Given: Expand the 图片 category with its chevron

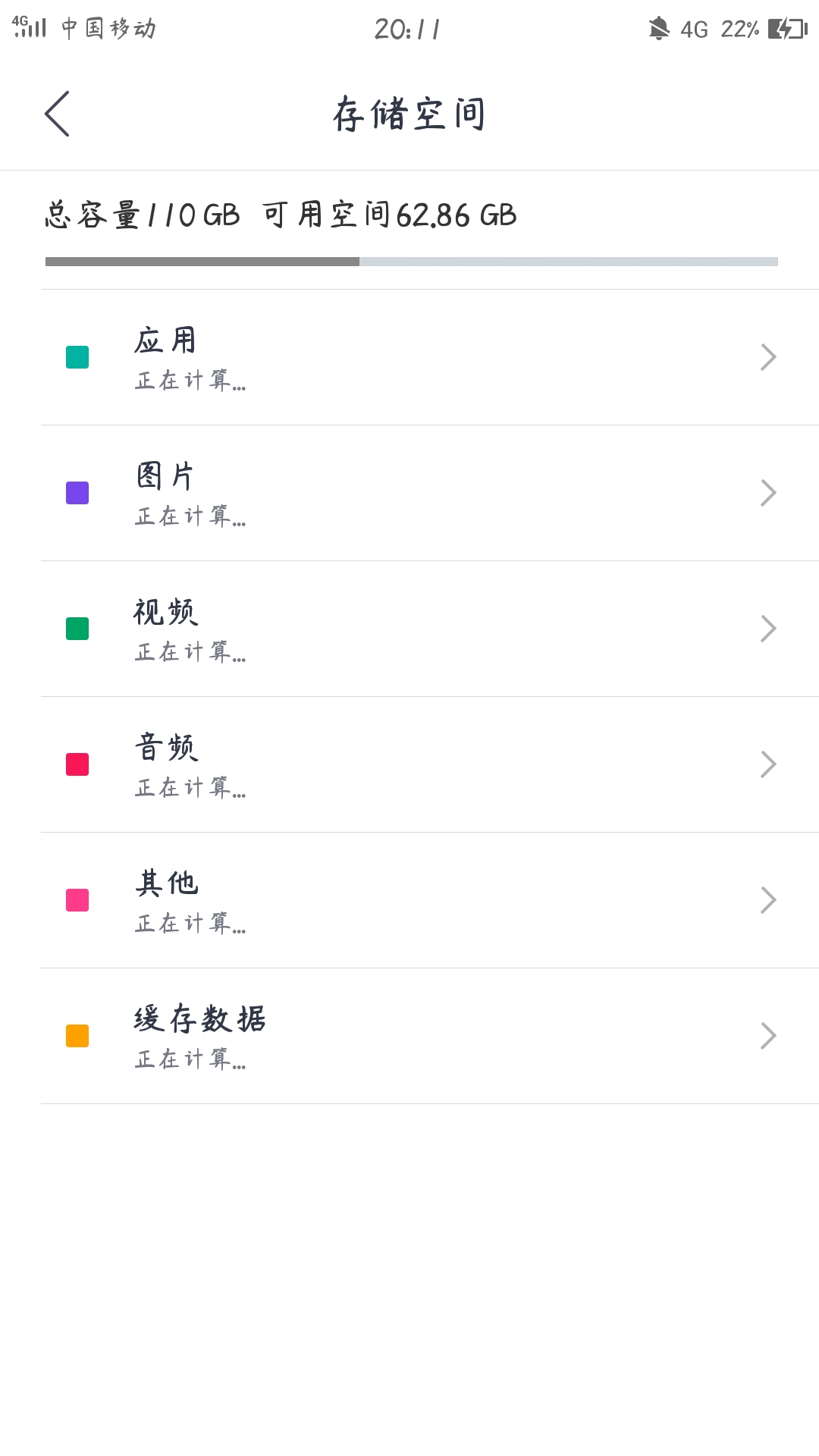Looking at the screenshot, I should pyautogui.click(x=768, y=492).
